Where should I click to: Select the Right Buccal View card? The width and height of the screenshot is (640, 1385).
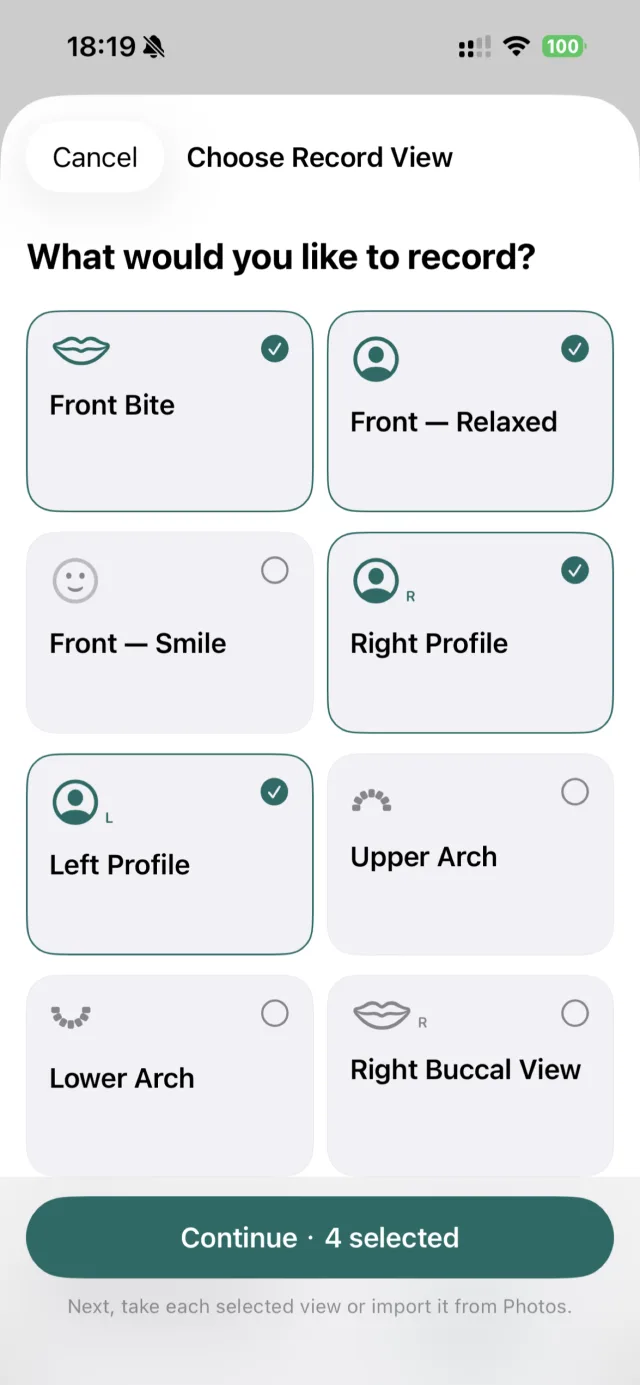470,1075
